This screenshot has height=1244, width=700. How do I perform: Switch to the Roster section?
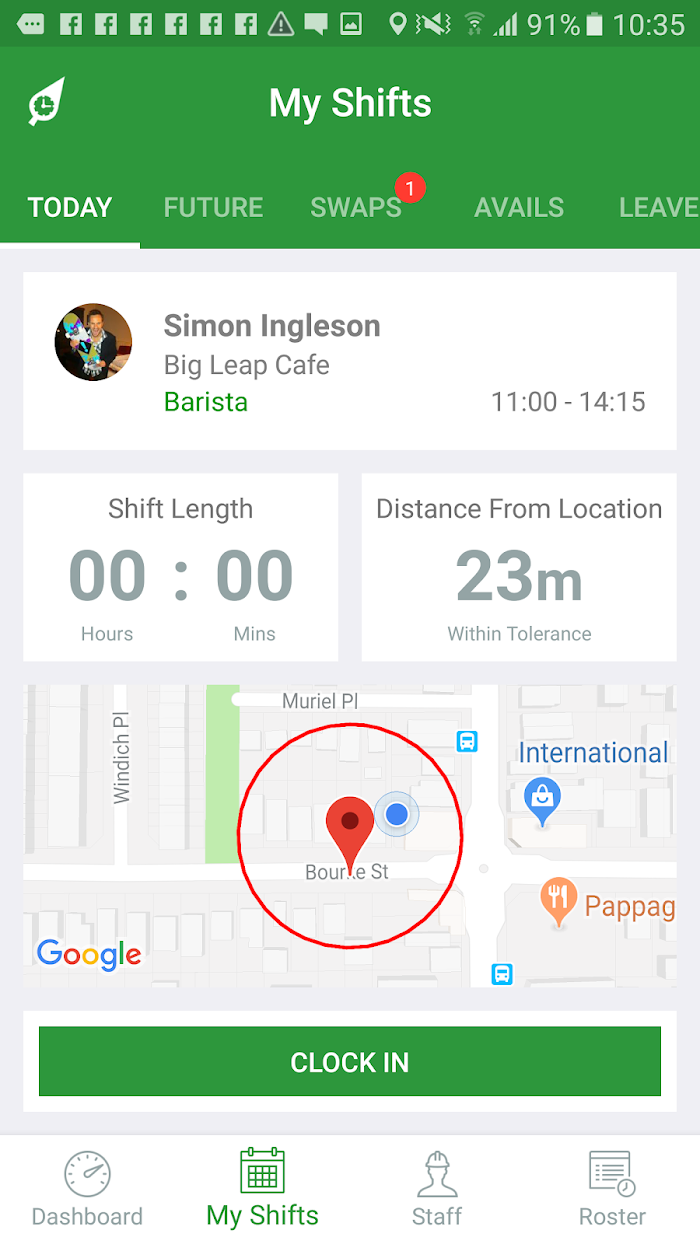(612, 1189)
